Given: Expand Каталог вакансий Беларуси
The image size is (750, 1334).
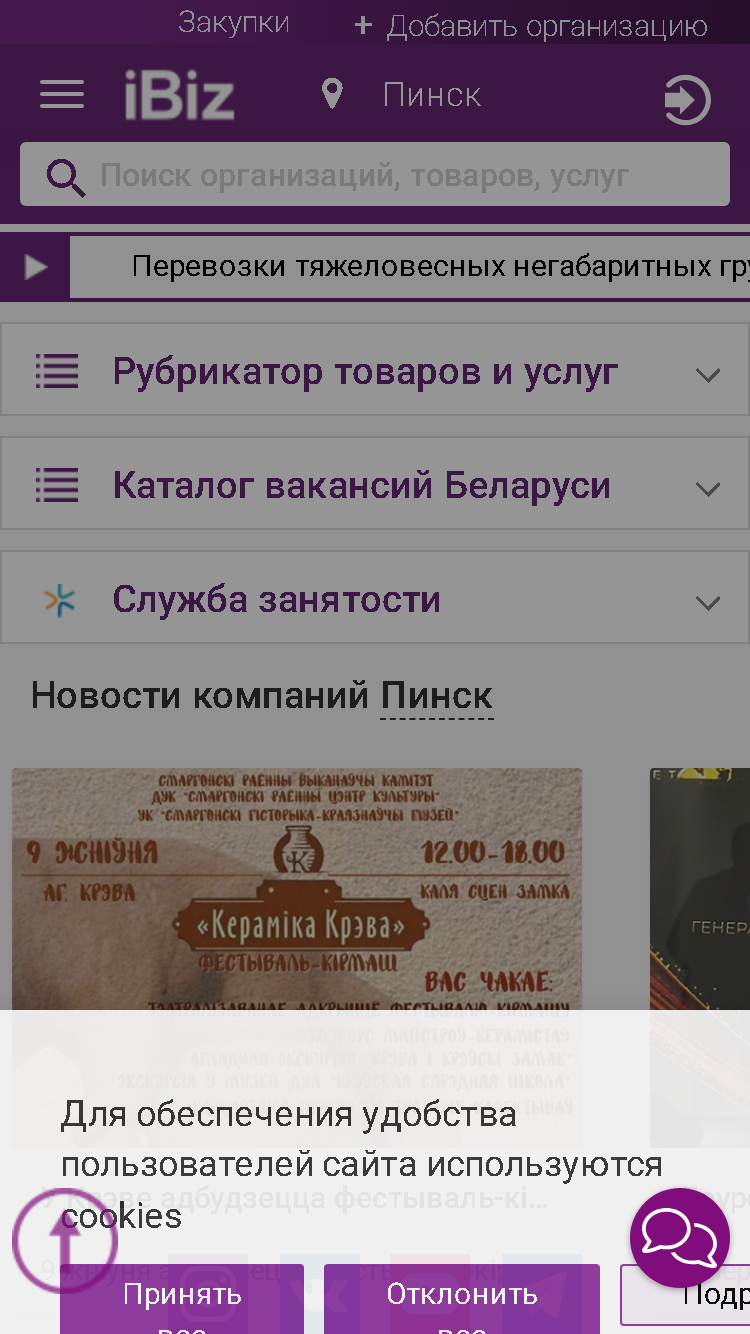Looking at the screenshot, I should [x=375, y=484].
